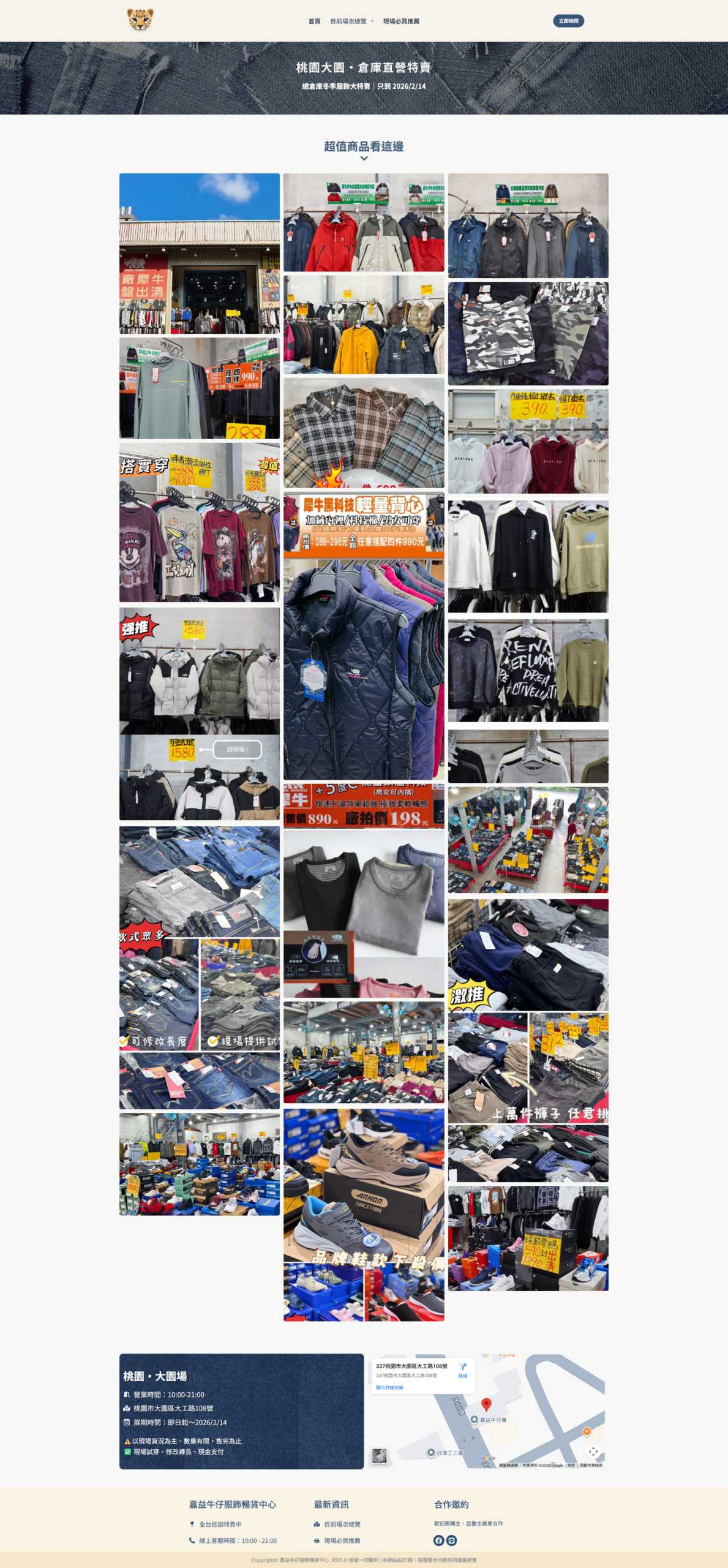Tap the map camera controls button
Viewport: 728px width, 1568px height.
point(593,1452)
